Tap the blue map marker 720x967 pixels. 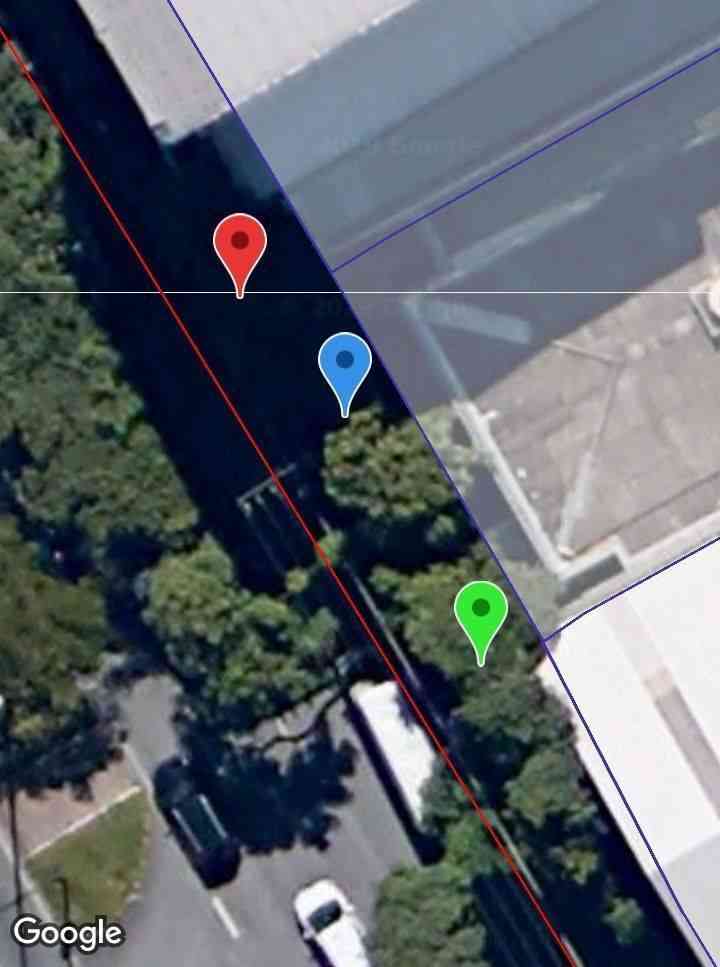coord(345,365)
